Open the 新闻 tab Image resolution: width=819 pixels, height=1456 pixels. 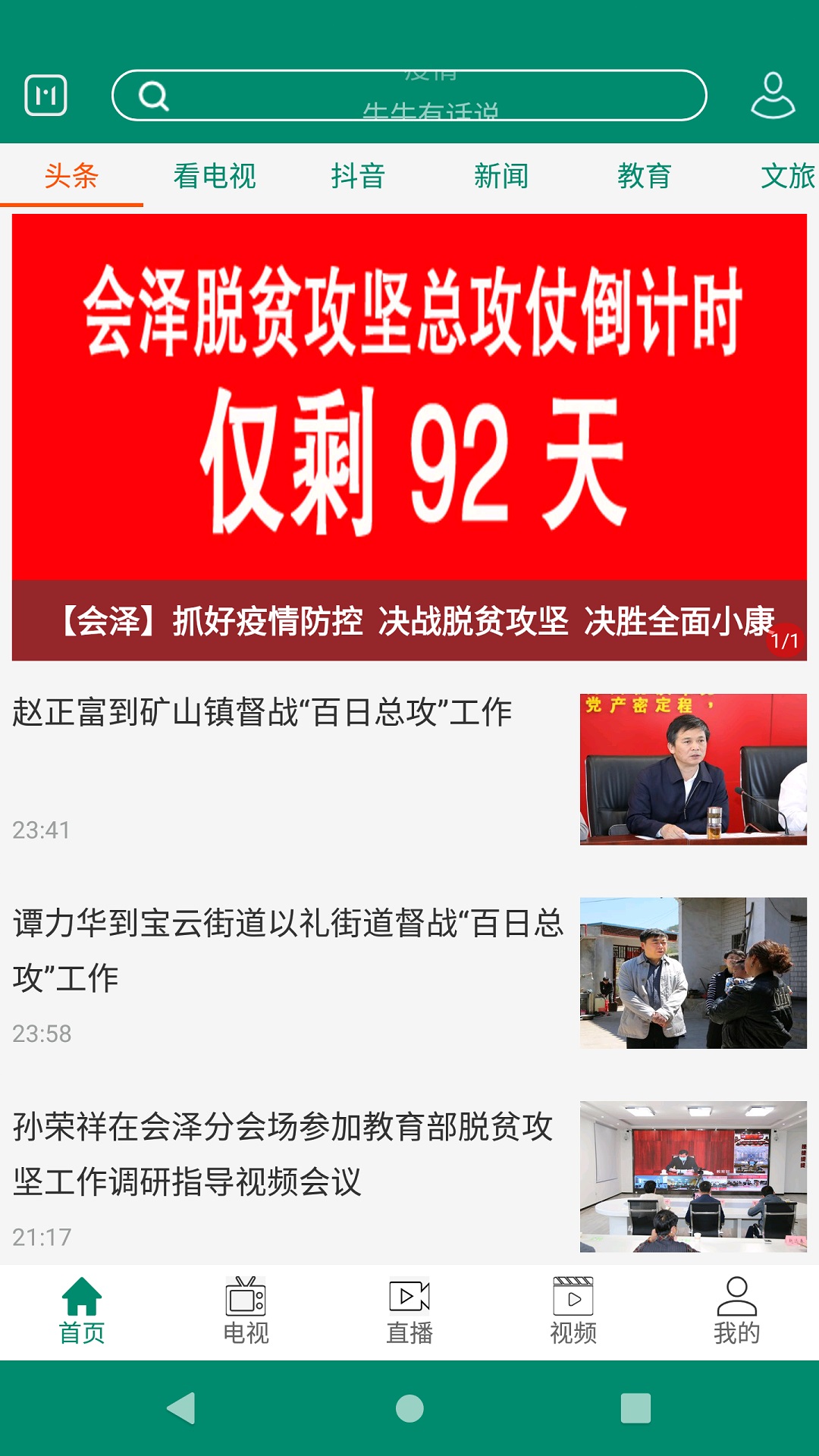tap(501, 176)
